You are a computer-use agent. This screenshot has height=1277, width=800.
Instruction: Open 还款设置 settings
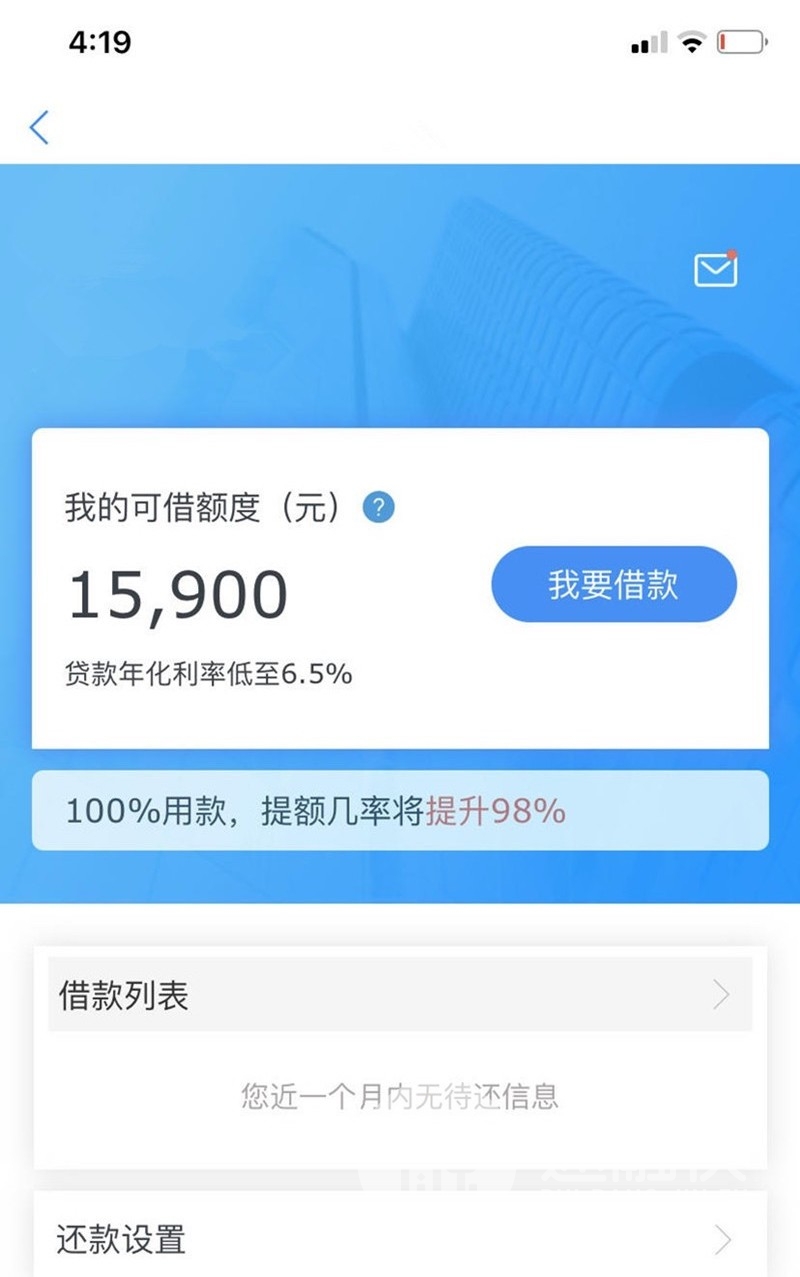pos(400,1241)
